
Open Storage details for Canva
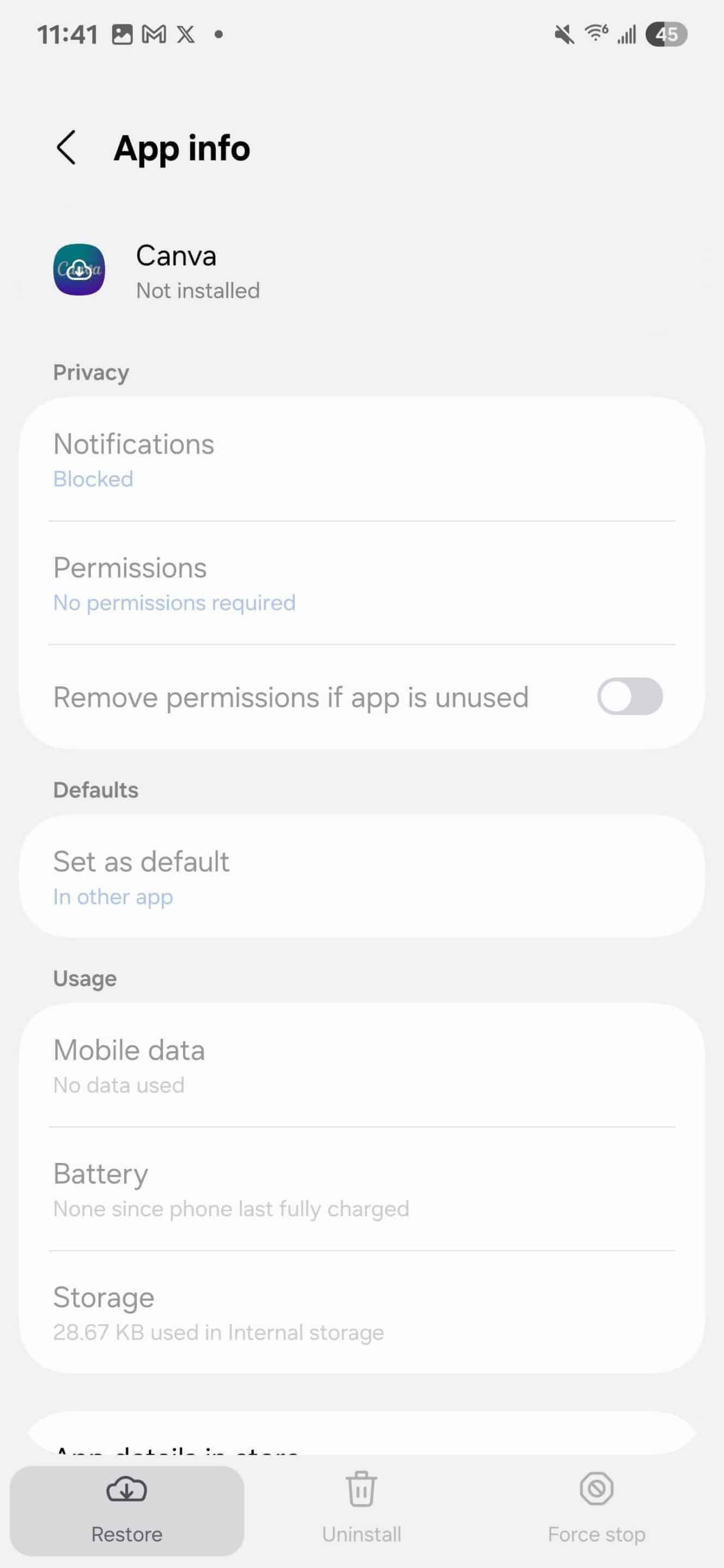point(362,1312)
